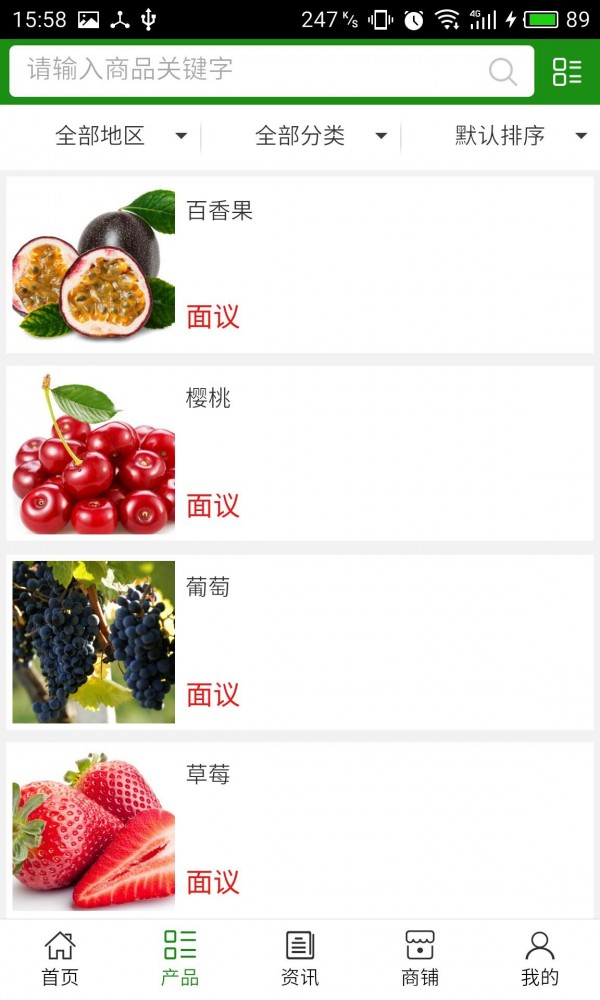Open the 百香果 product card
Viewport: 600px width, 1000px height.
[x=300, y=265]
